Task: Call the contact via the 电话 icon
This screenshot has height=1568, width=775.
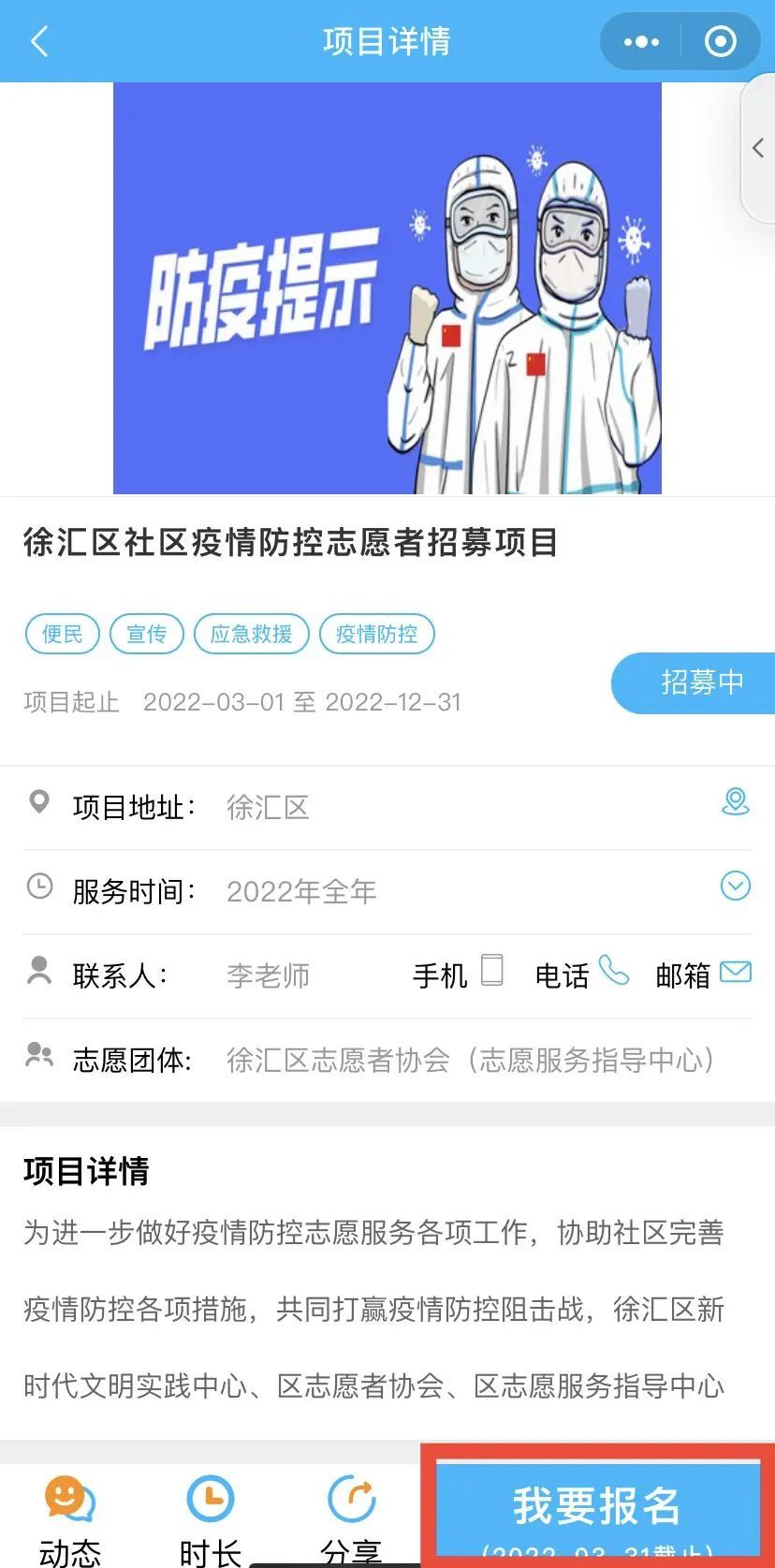Action: [614, 971]
